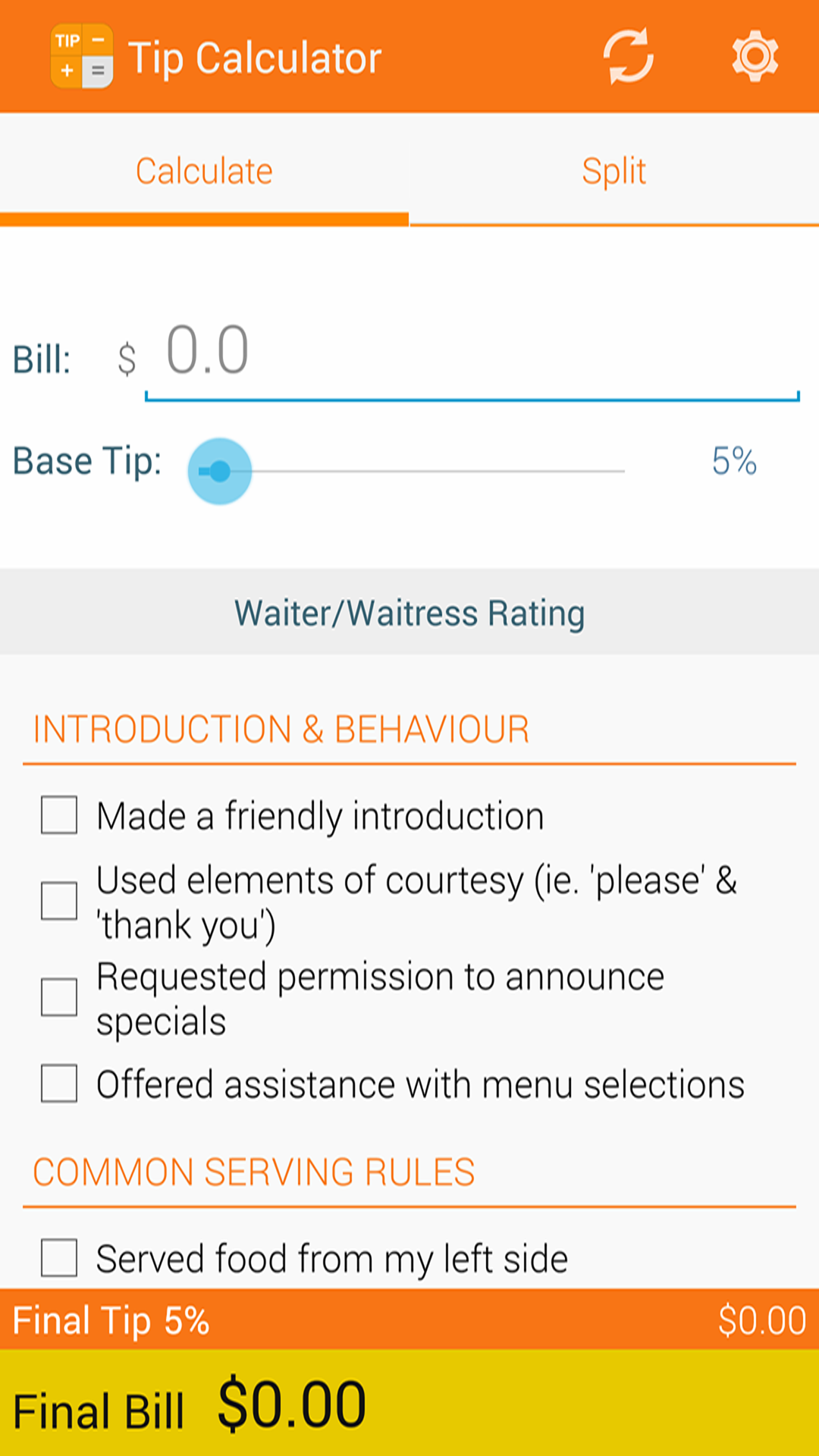Enable 'Used elements of courtesy' checkbox
The image size is (819, 1456).
(x=59, y=901)
